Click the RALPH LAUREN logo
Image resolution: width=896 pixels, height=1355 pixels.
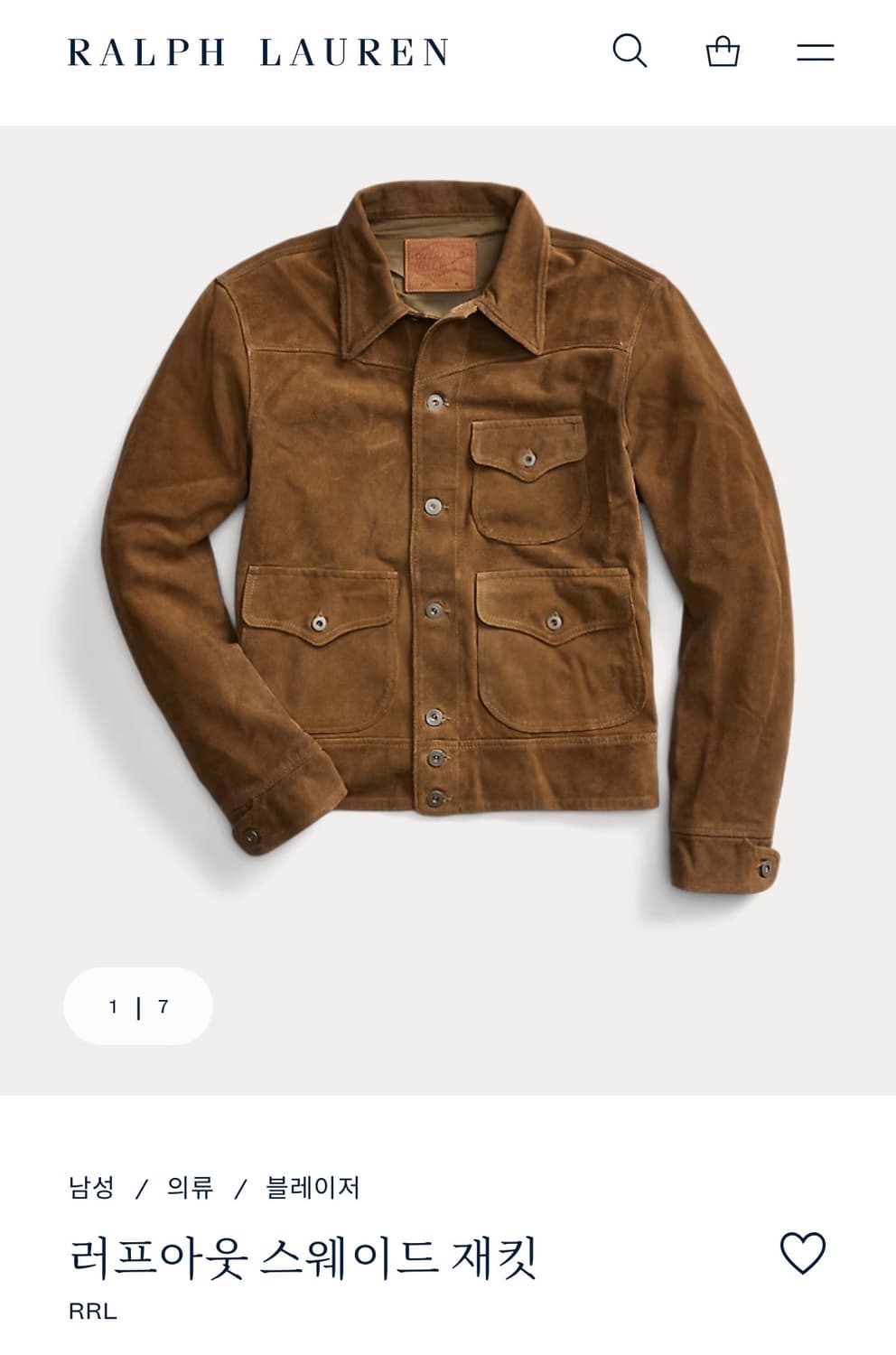point(257,51)
